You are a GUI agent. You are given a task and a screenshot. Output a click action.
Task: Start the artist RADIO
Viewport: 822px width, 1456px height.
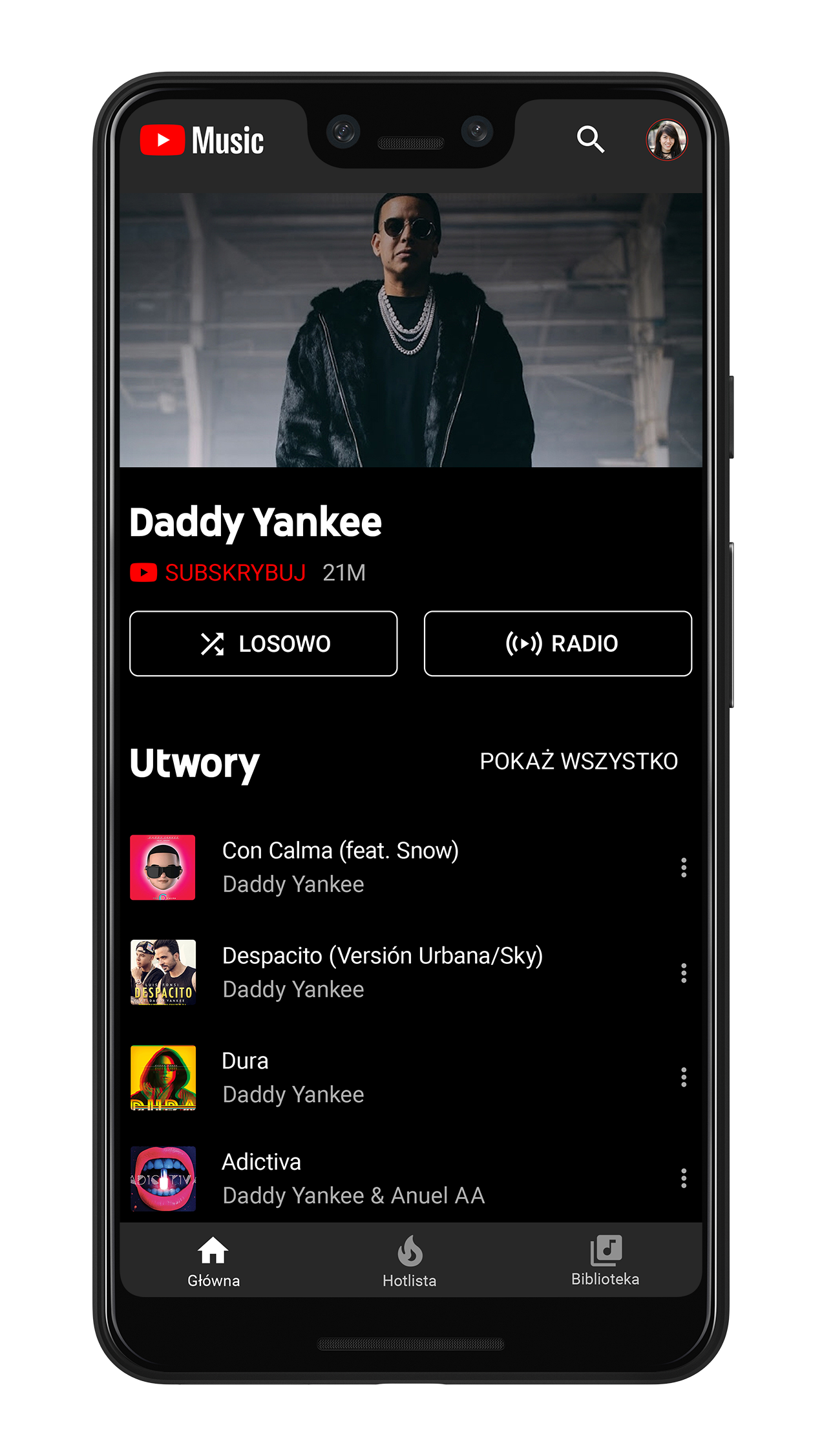(558, 643)
